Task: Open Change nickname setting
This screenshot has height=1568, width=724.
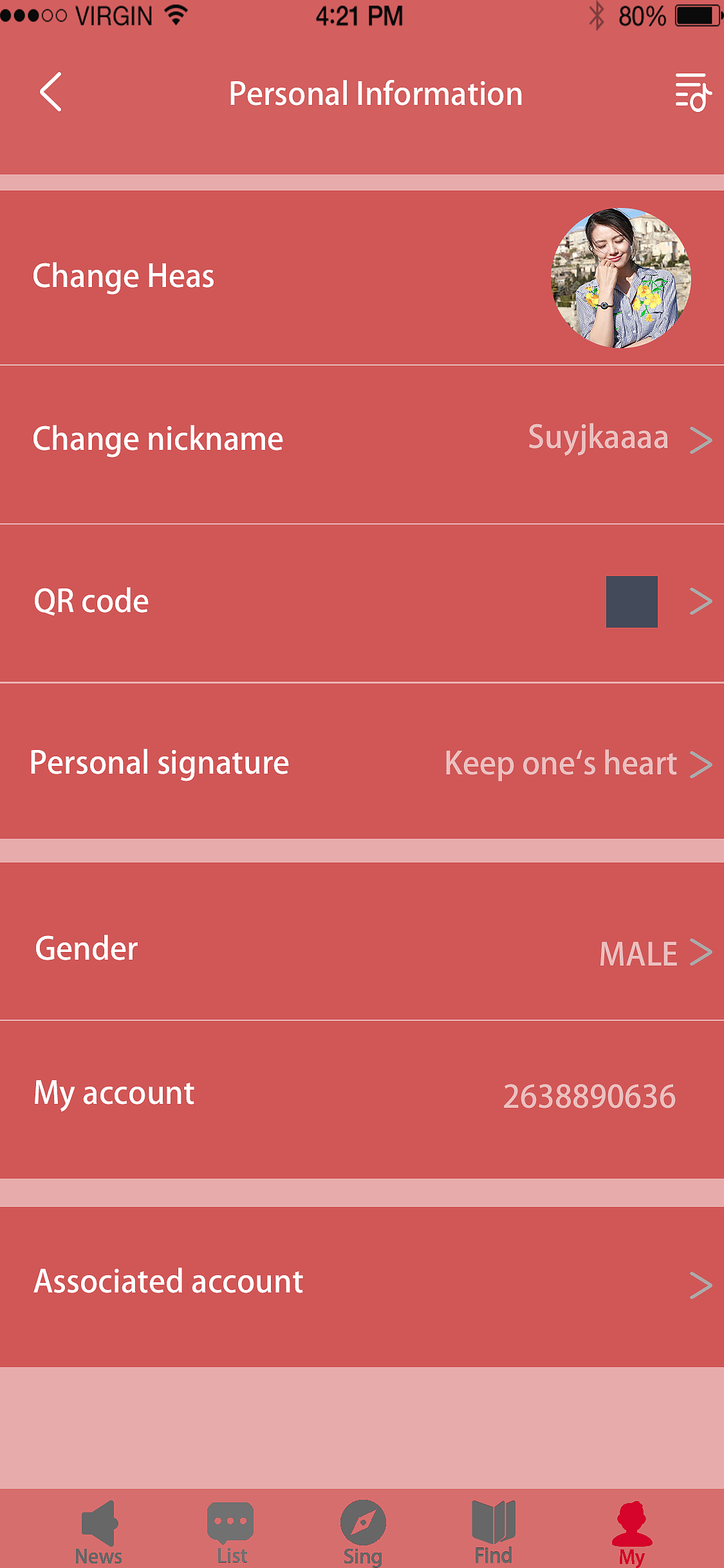Action: (362, 440)
